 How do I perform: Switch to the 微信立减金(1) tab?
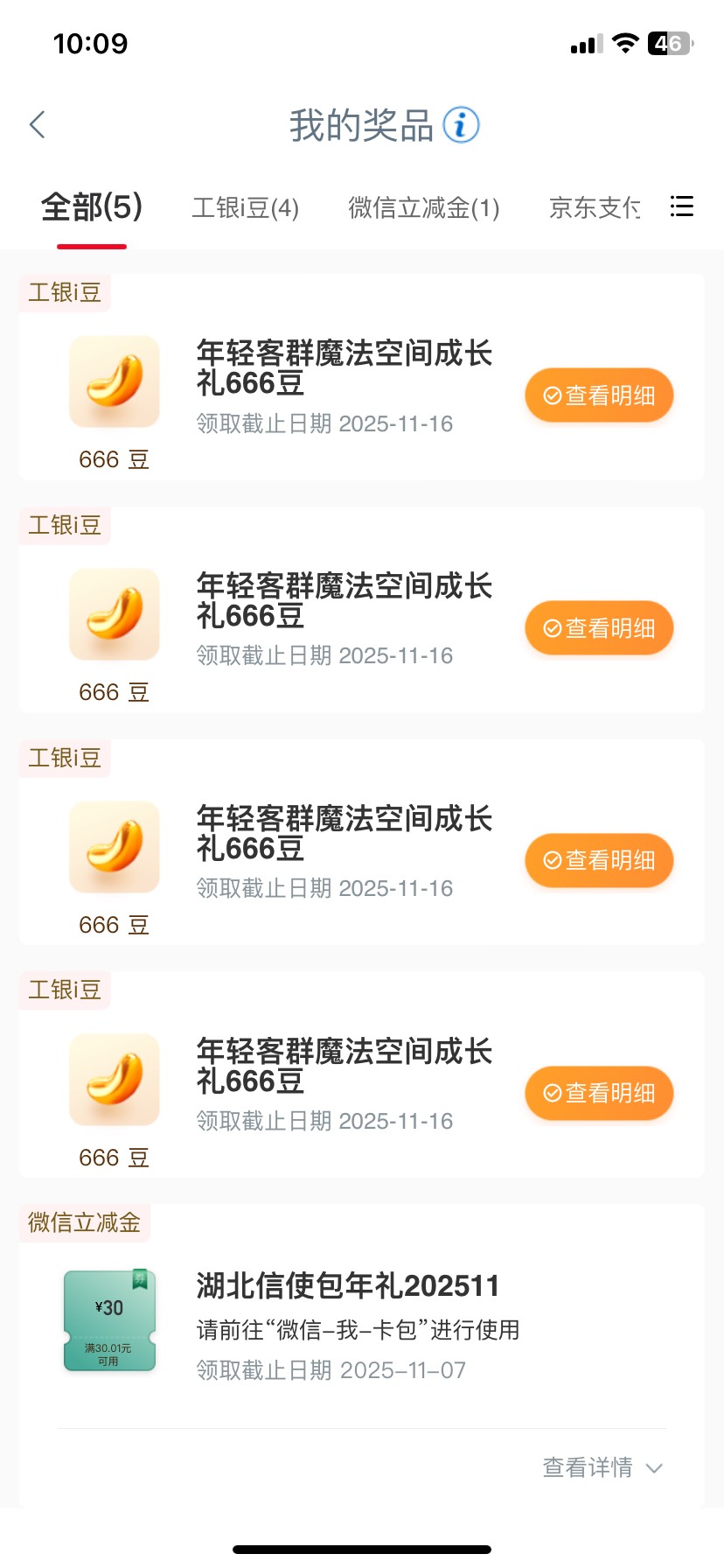(x=423, y=208)
